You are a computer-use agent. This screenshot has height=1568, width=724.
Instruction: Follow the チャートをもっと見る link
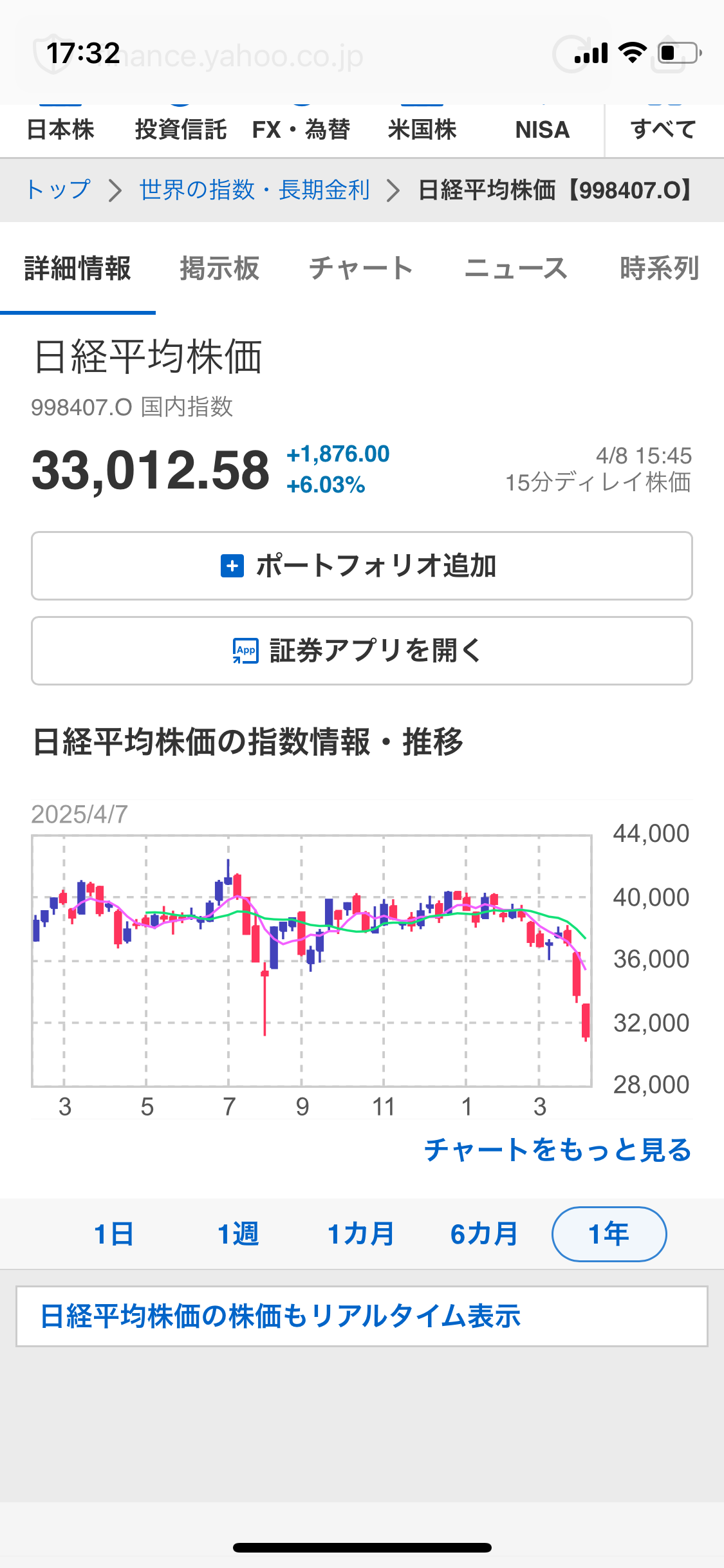(x=558, y=1150)
